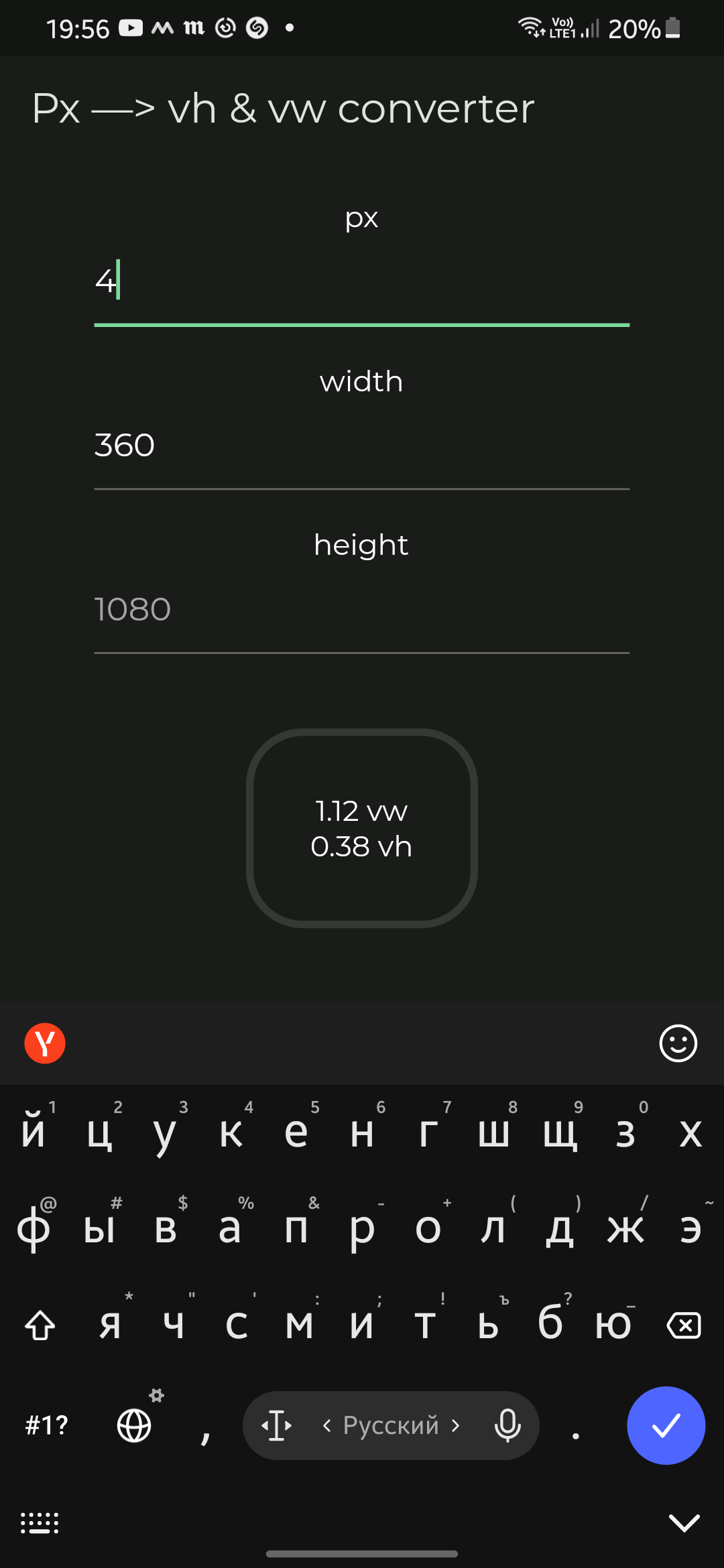This screenshot has height=1568, width=724.
Task: Toggle the shift key
Action: tap(40, 1325)
